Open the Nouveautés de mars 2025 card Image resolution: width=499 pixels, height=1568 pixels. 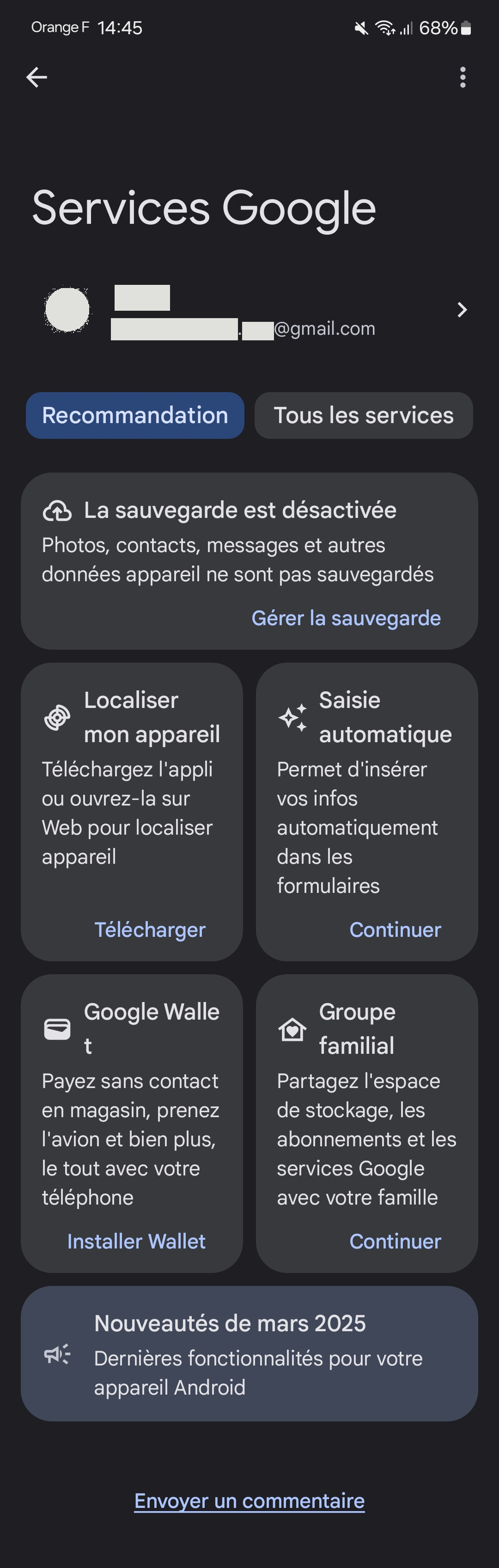[x=249, y=1354]
